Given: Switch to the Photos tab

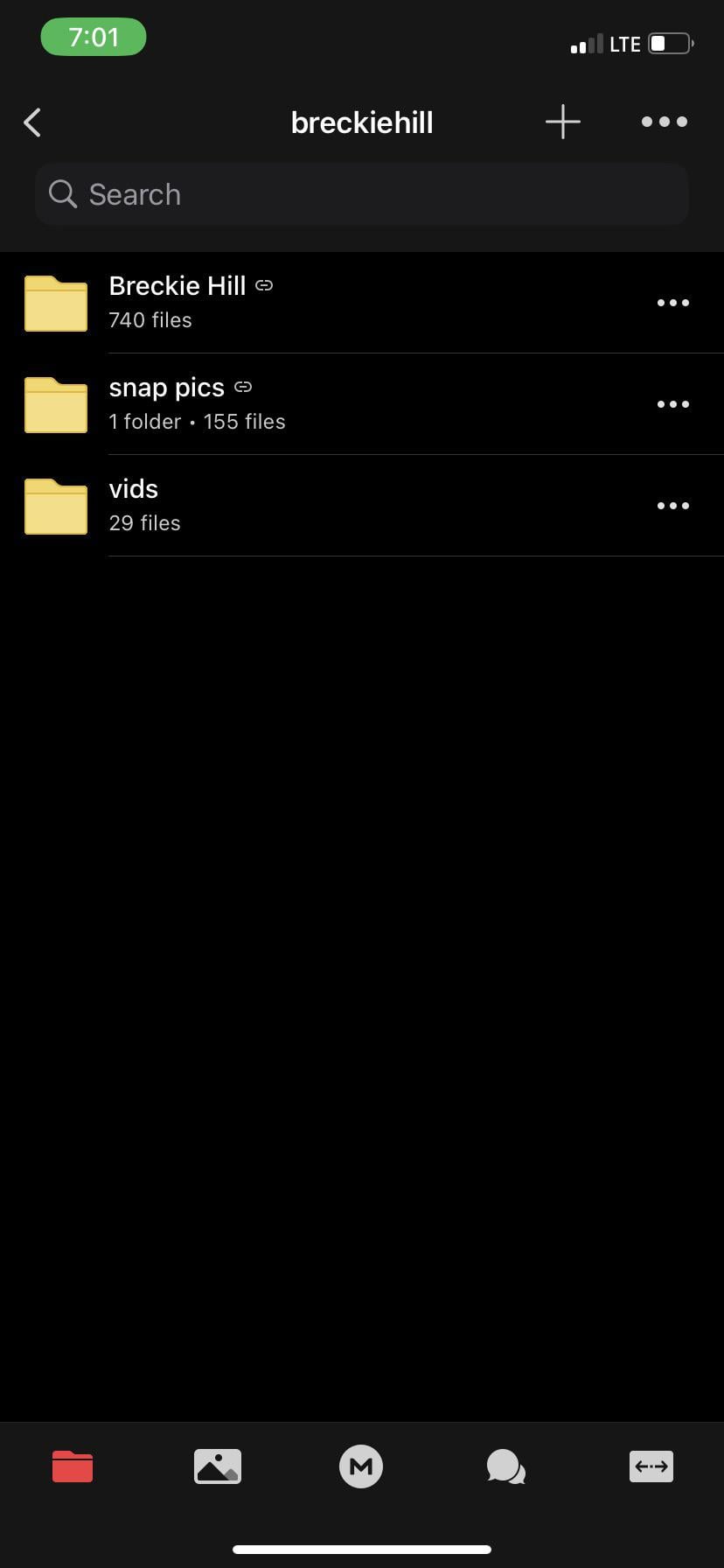Looking at the screenshot, I should [x=217, y=1466].
